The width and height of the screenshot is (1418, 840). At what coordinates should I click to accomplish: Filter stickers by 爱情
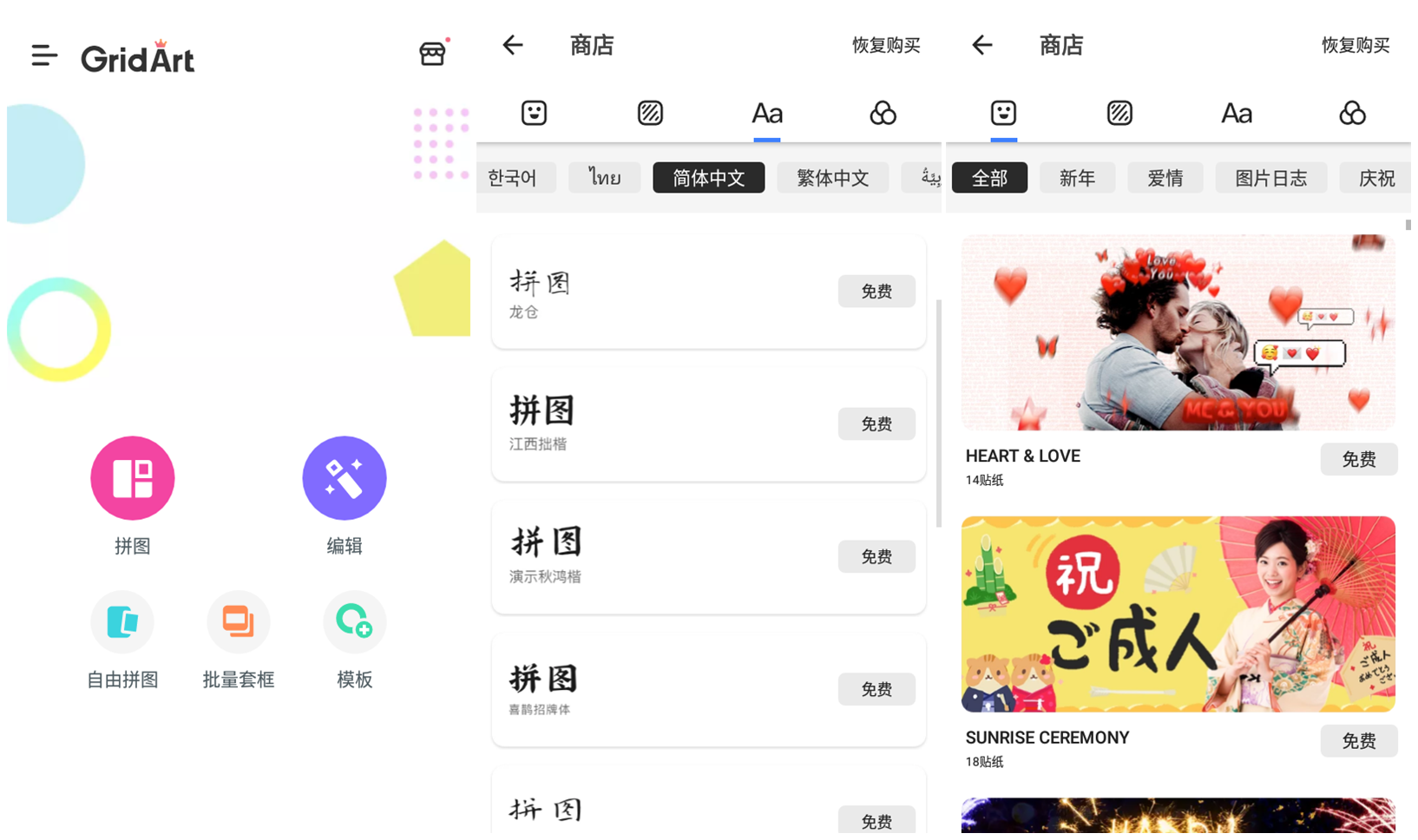pos(1165,178)
